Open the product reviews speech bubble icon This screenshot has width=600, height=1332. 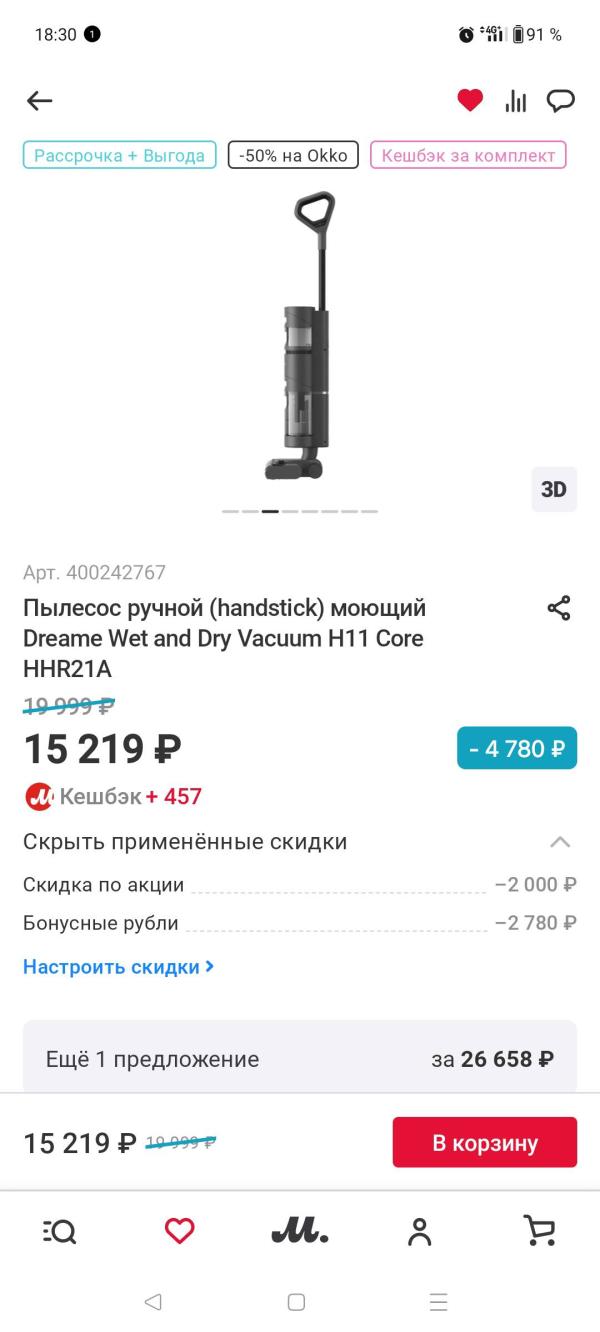coord(561,100)
